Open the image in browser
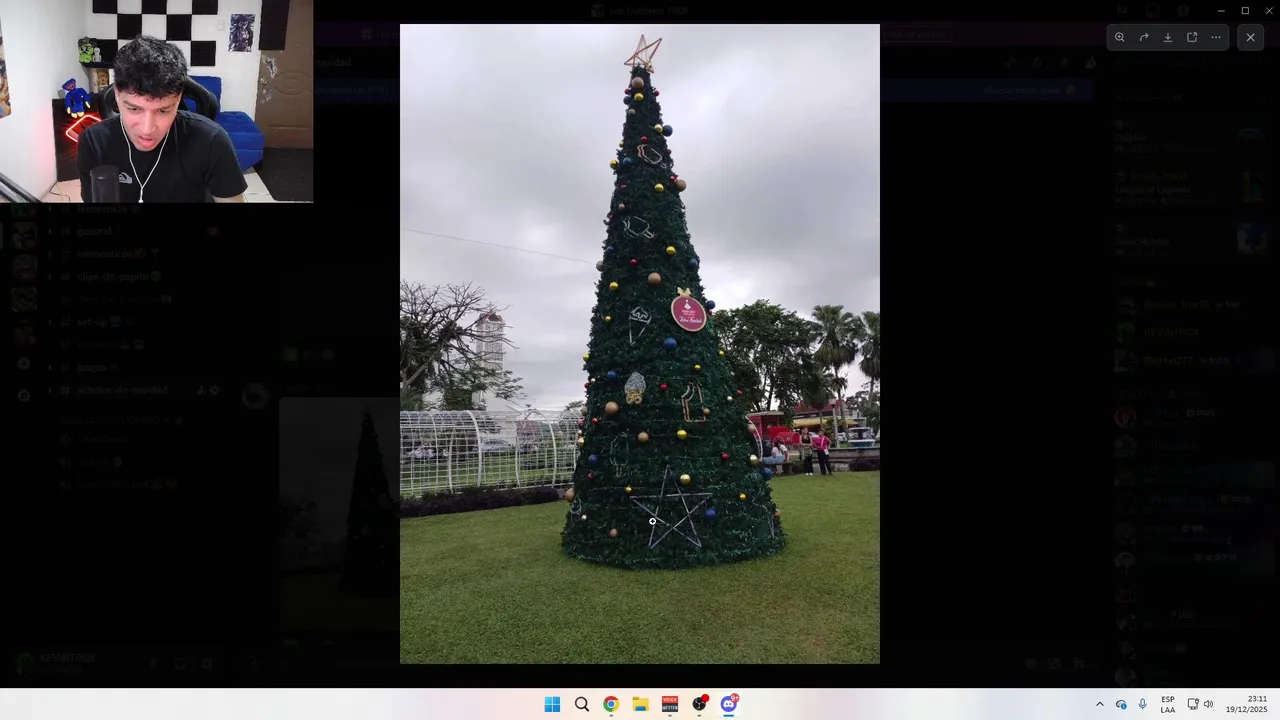 coord(1192,37)
